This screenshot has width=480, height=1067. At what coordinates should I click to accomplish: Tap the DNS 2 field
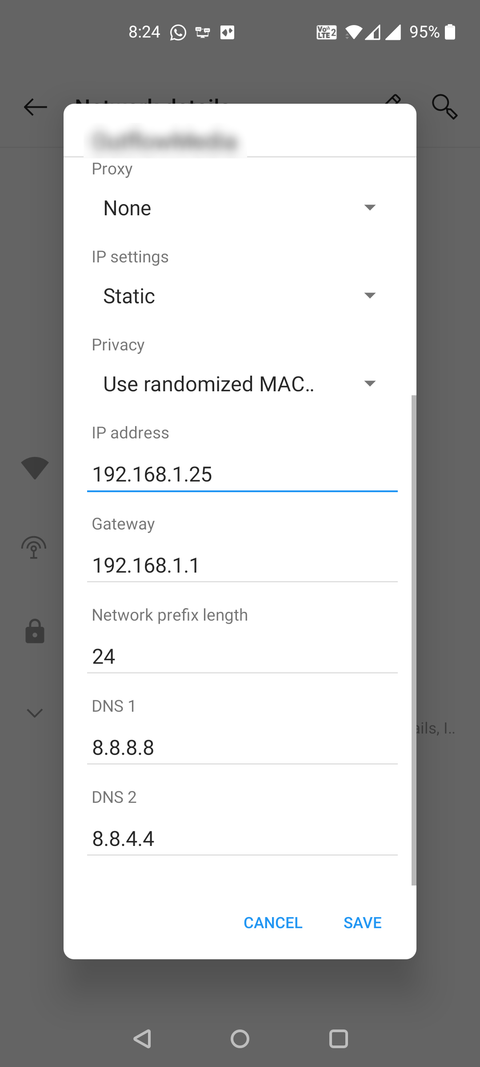point(242,838)
